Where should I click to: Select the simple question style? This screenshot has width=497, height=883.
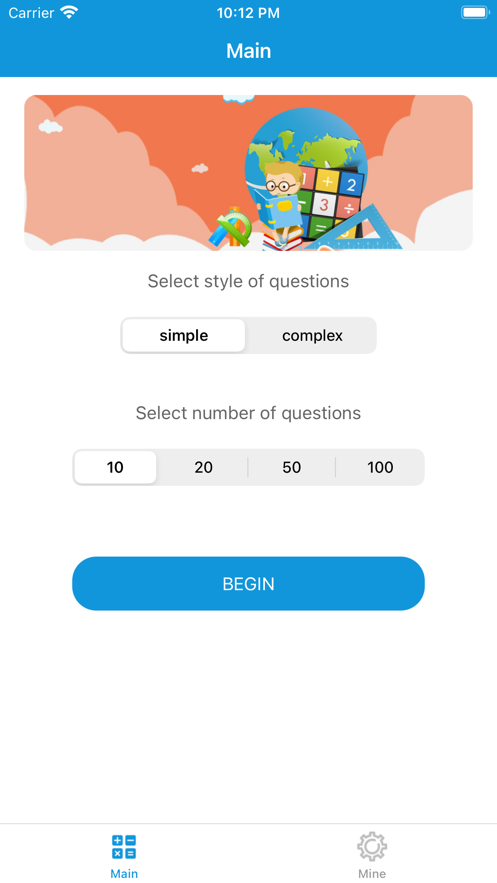coord(183,336)
